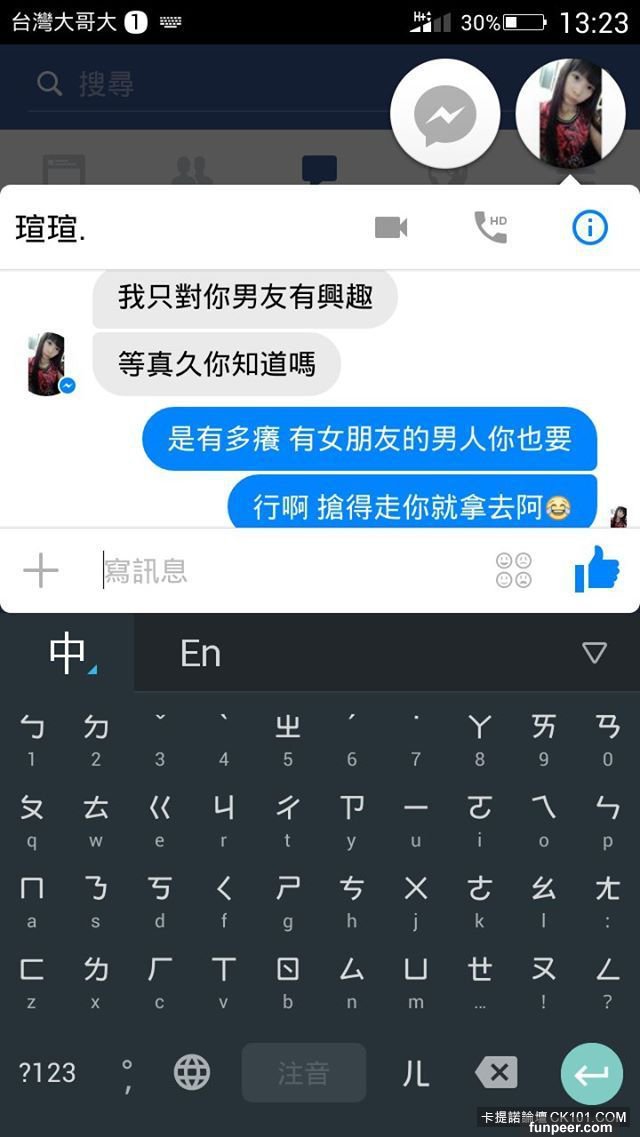This screenshot has height=1137, width=640.
Task: Tap the enter key on keyboard
Action: [x=591, y=1073]
